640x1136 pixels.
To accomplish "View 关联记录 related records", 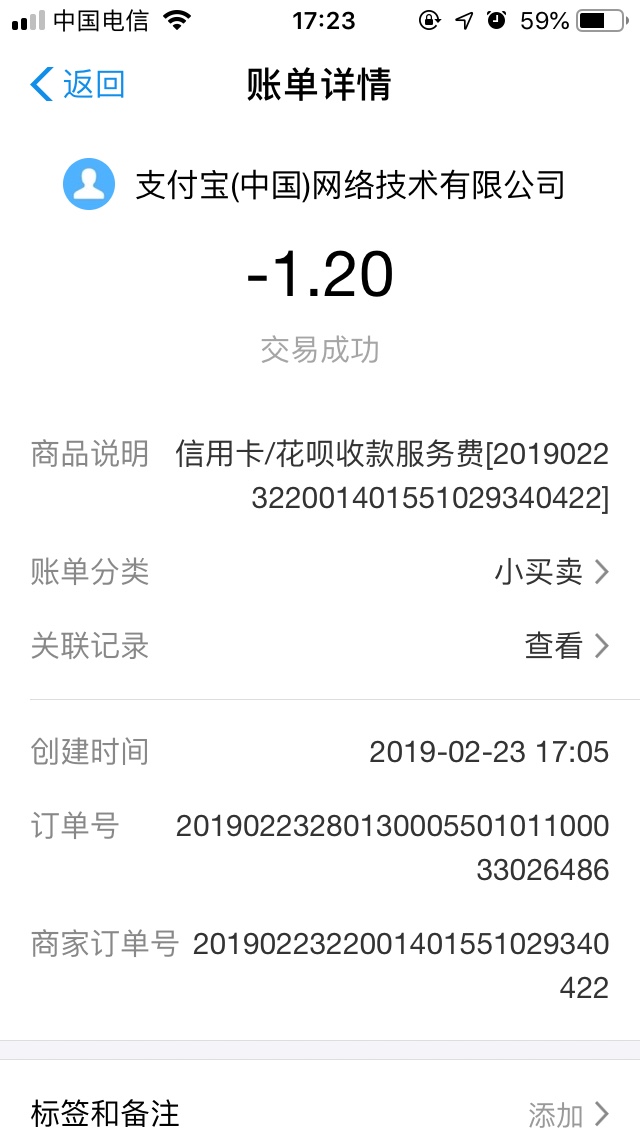I will click(x=320, y=646).
